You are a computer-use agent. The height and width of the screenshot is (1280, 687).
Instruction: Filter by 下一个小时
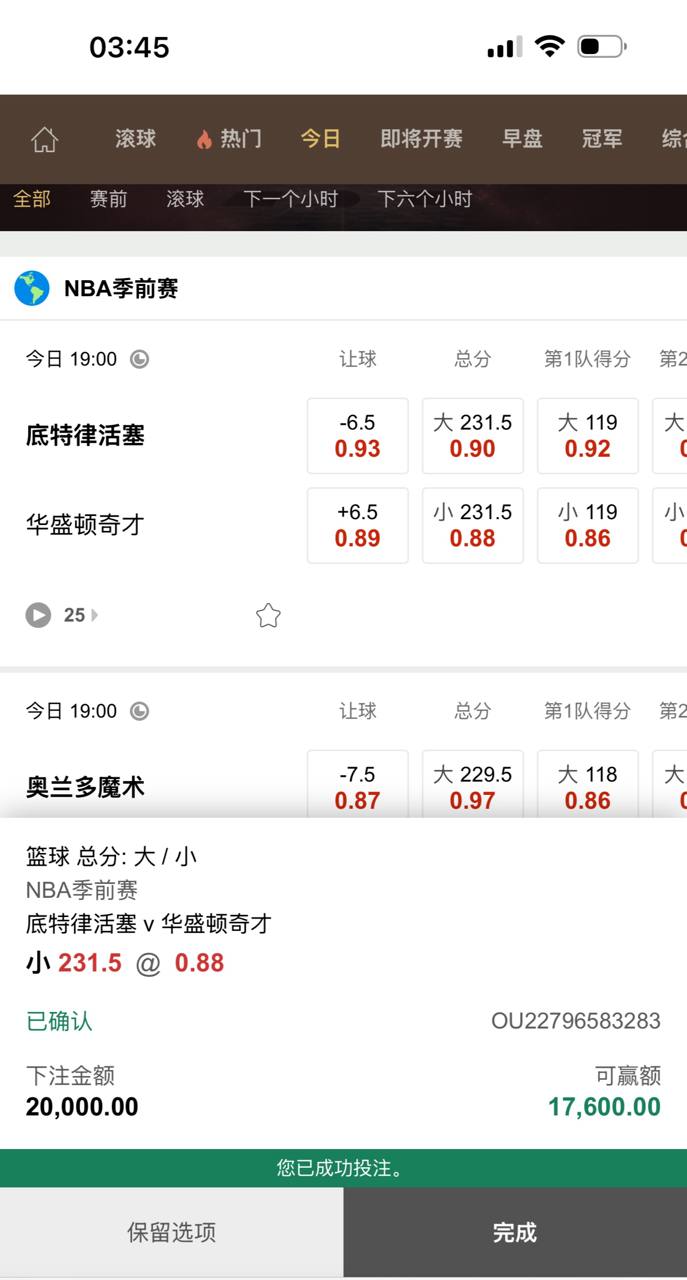coord(290,199)
